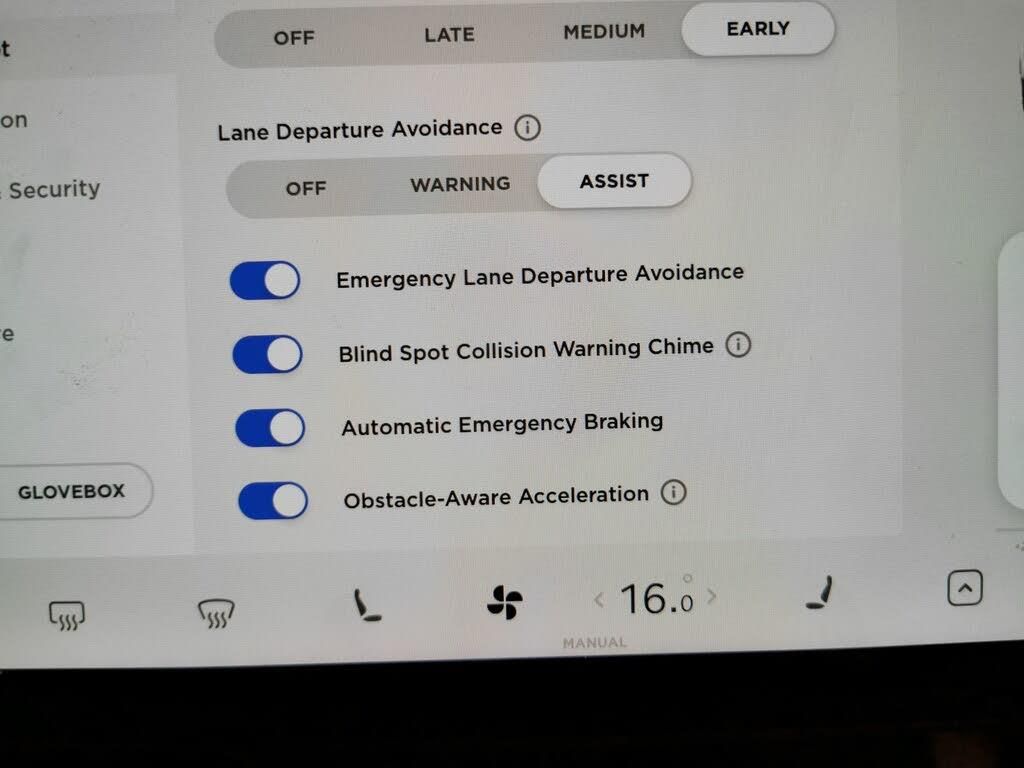Viewport: 1024px width, 768px height.
Task: Set Lane Departure Avoidance to Warning
Action: (x=460, y=184)
